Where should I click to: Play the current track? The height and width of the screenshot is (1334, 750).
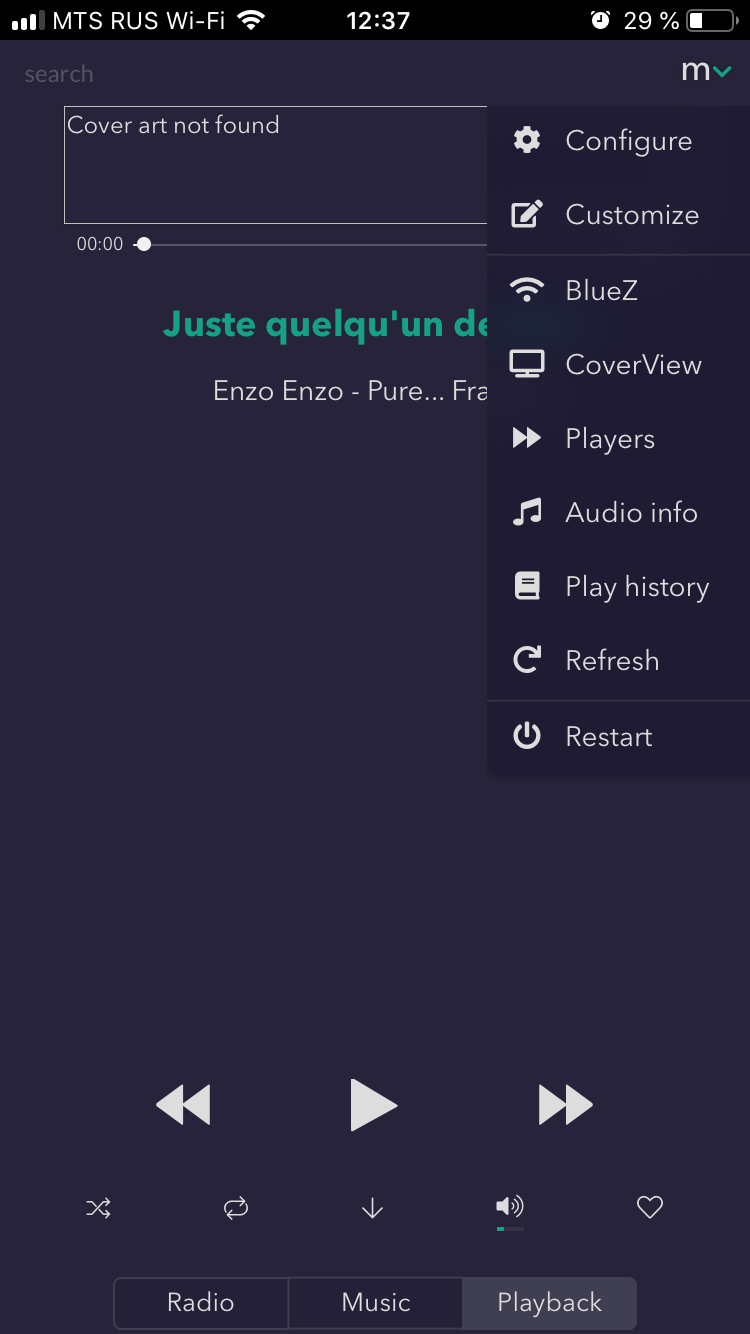point(374,1105)
